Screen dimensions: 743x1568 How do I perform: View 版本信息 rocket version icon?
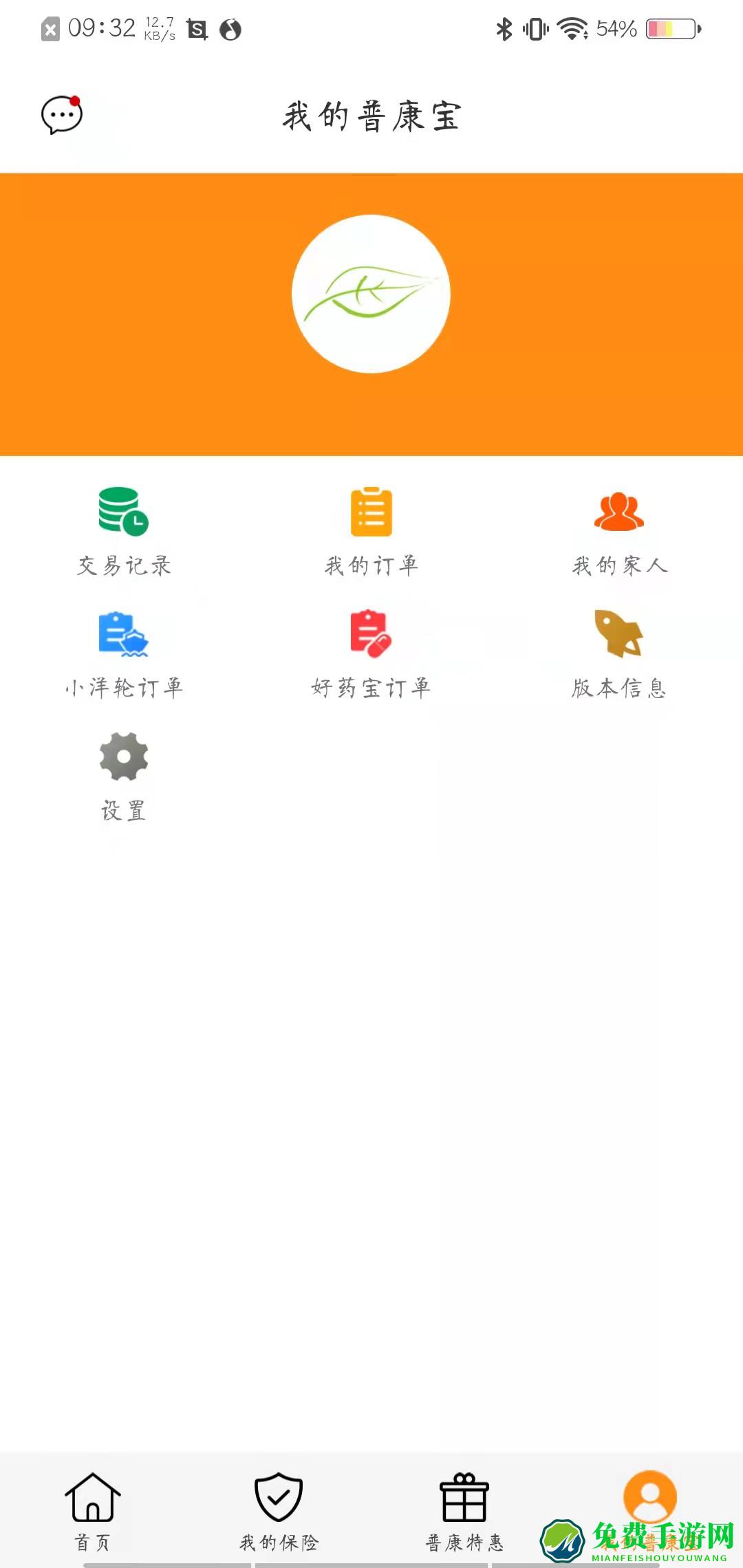618,634
